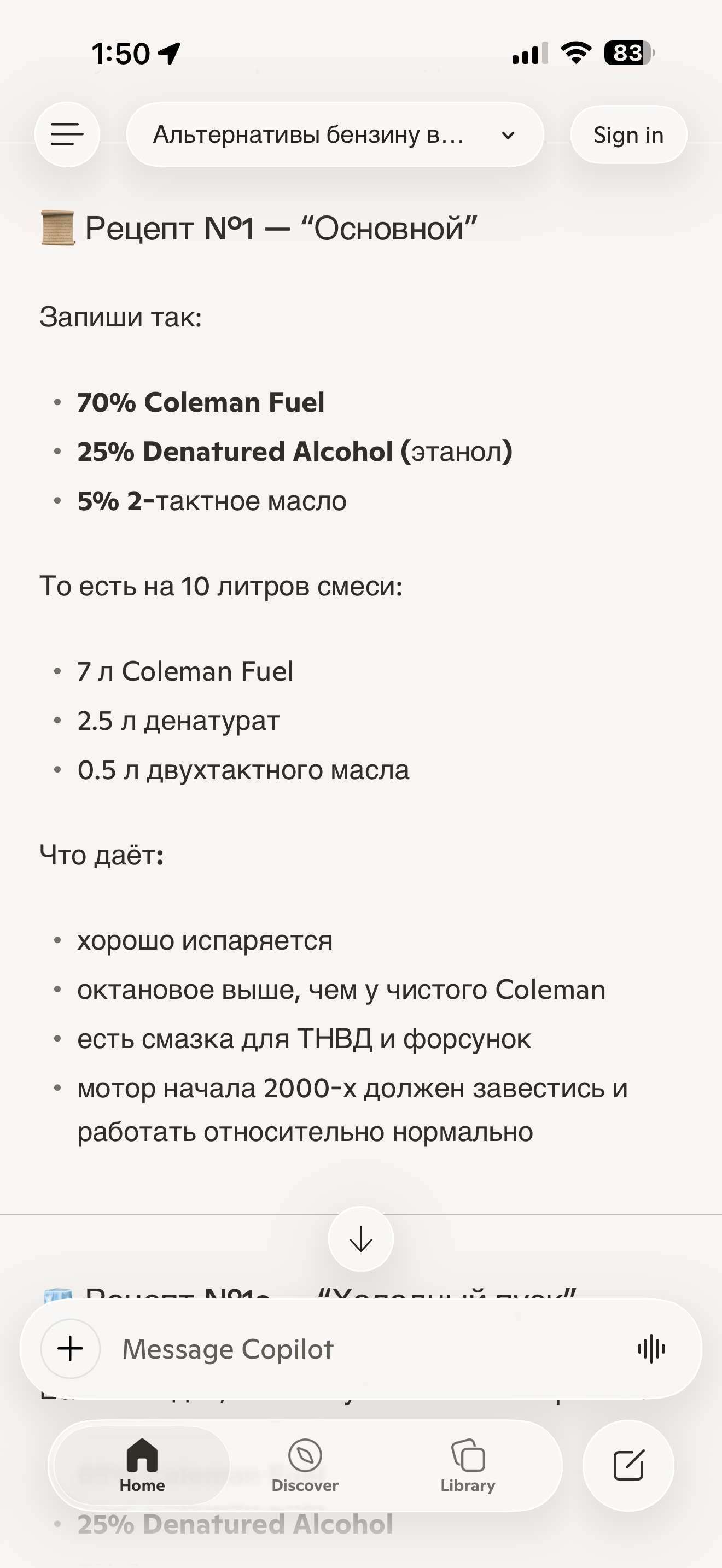Expand the conversation title dropdown
Viewport: 722px width, 1568px height.
[335, 134]
